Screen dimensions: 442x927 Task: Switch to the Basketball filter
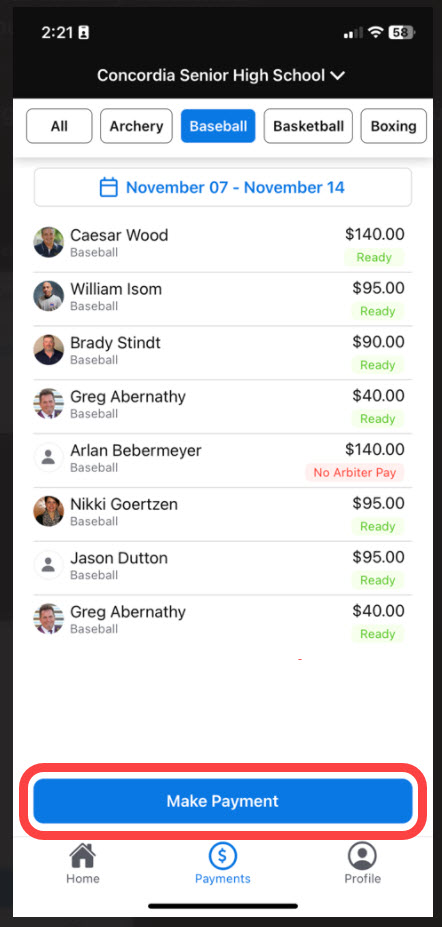[308, 126]
